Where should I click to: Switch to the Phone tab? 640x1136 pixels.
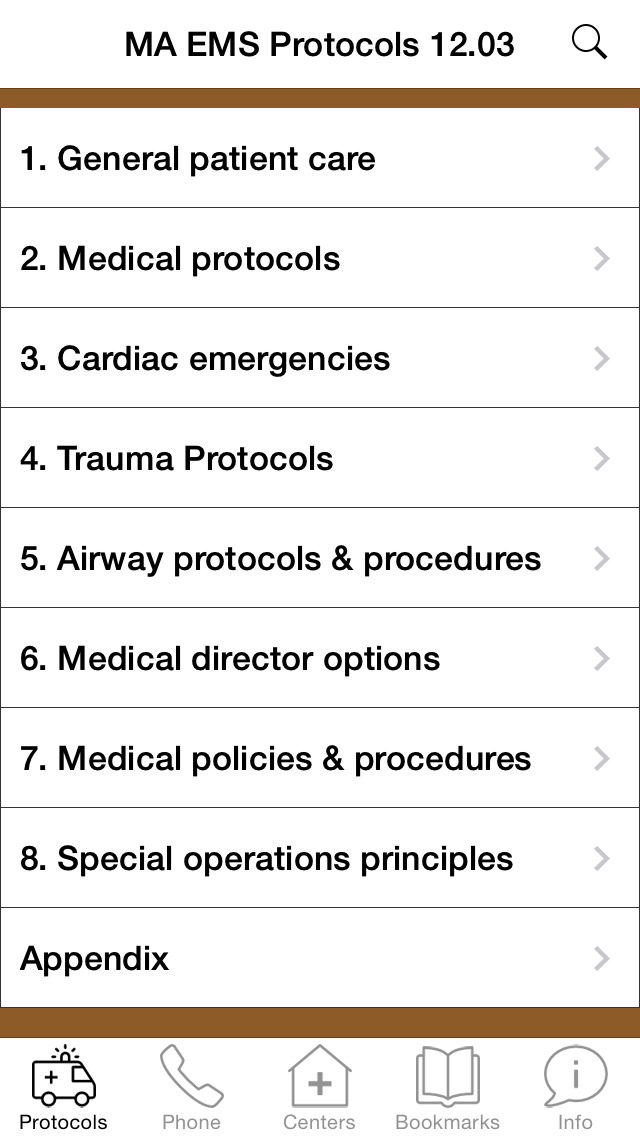tap(191, 1087)
